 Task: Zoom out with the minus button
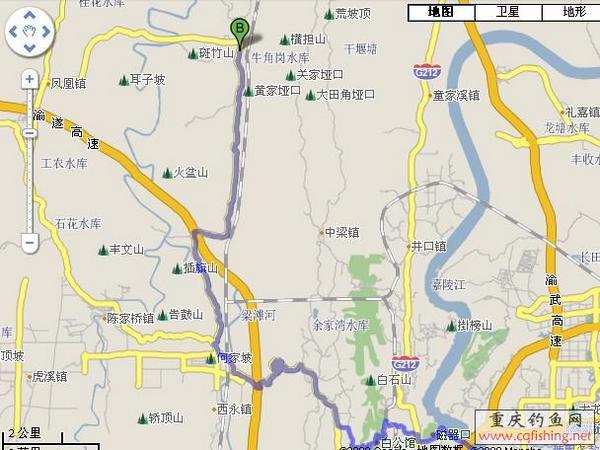point(30,243)
